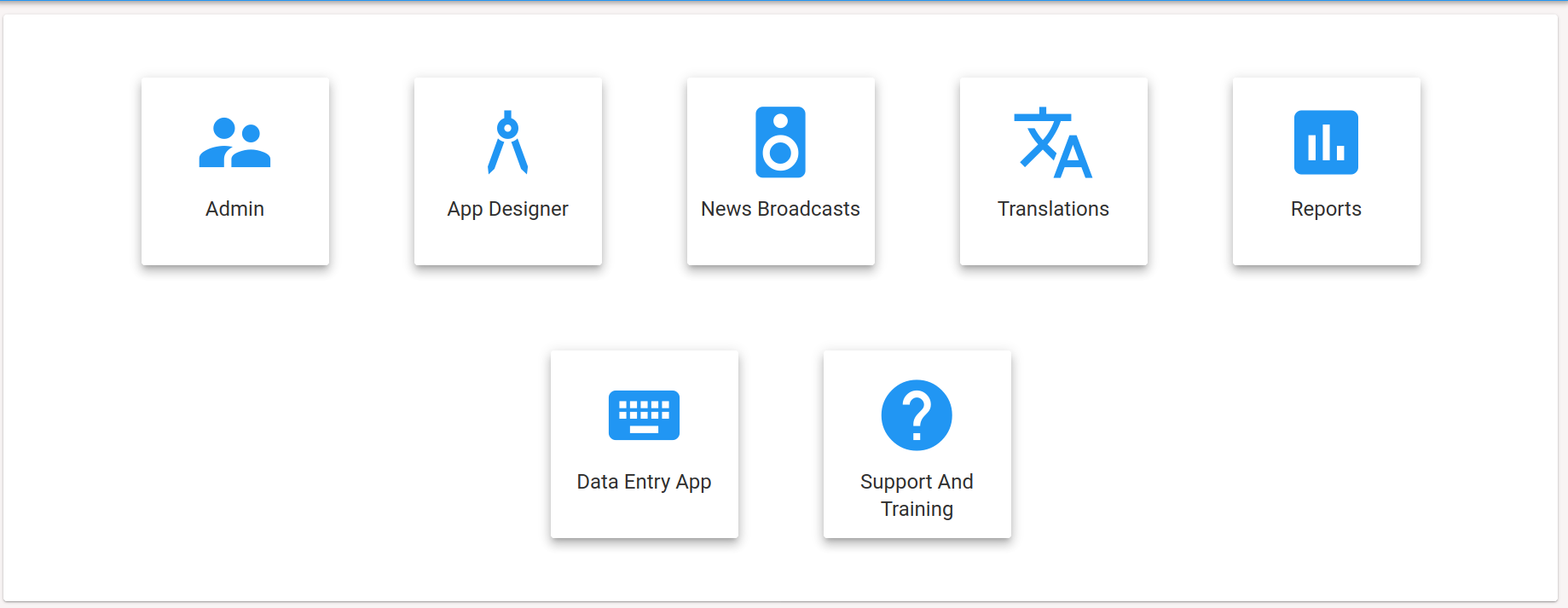Go to Translations
This screenshot has height=608, width=1568.
[x=1053, y=171]
